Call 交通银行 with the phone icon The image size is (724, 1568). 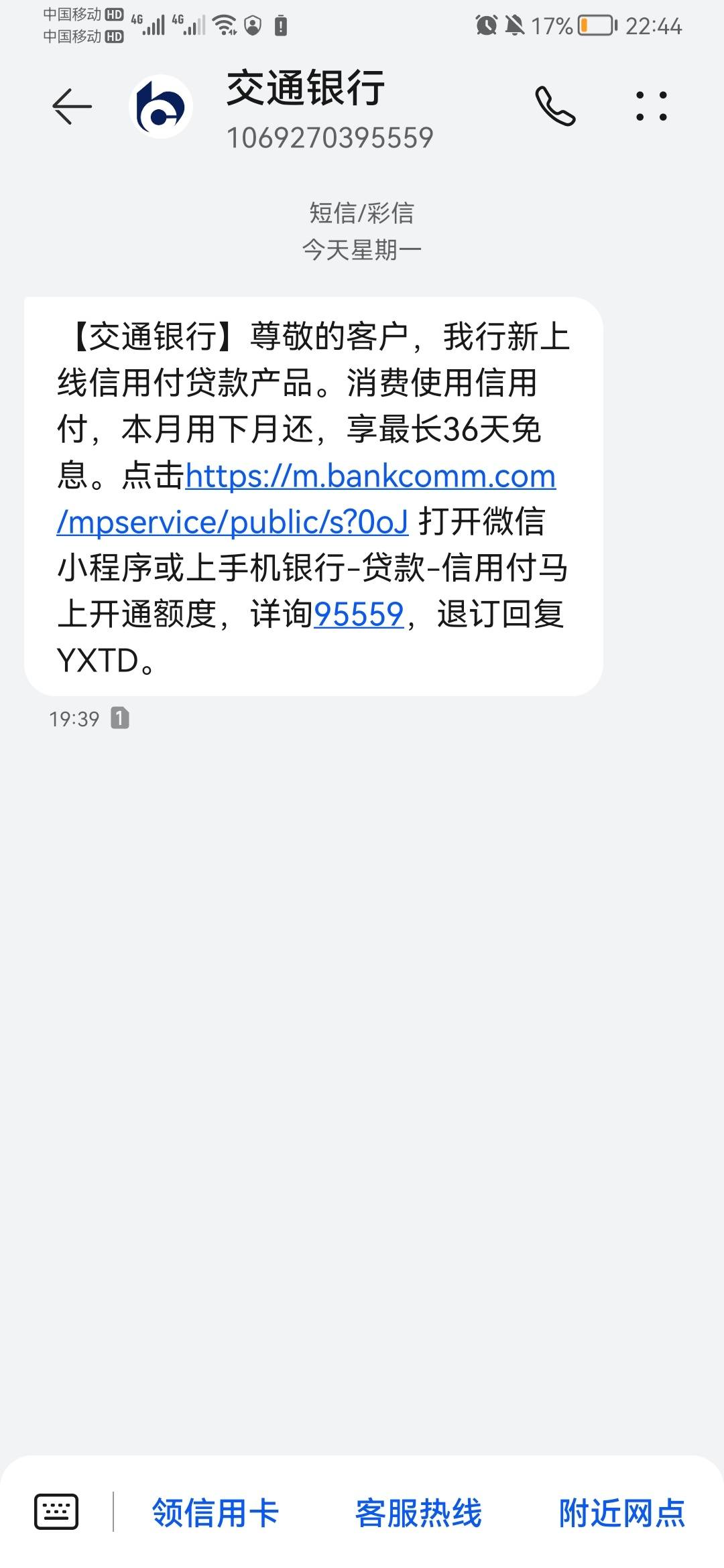[555, 107]
